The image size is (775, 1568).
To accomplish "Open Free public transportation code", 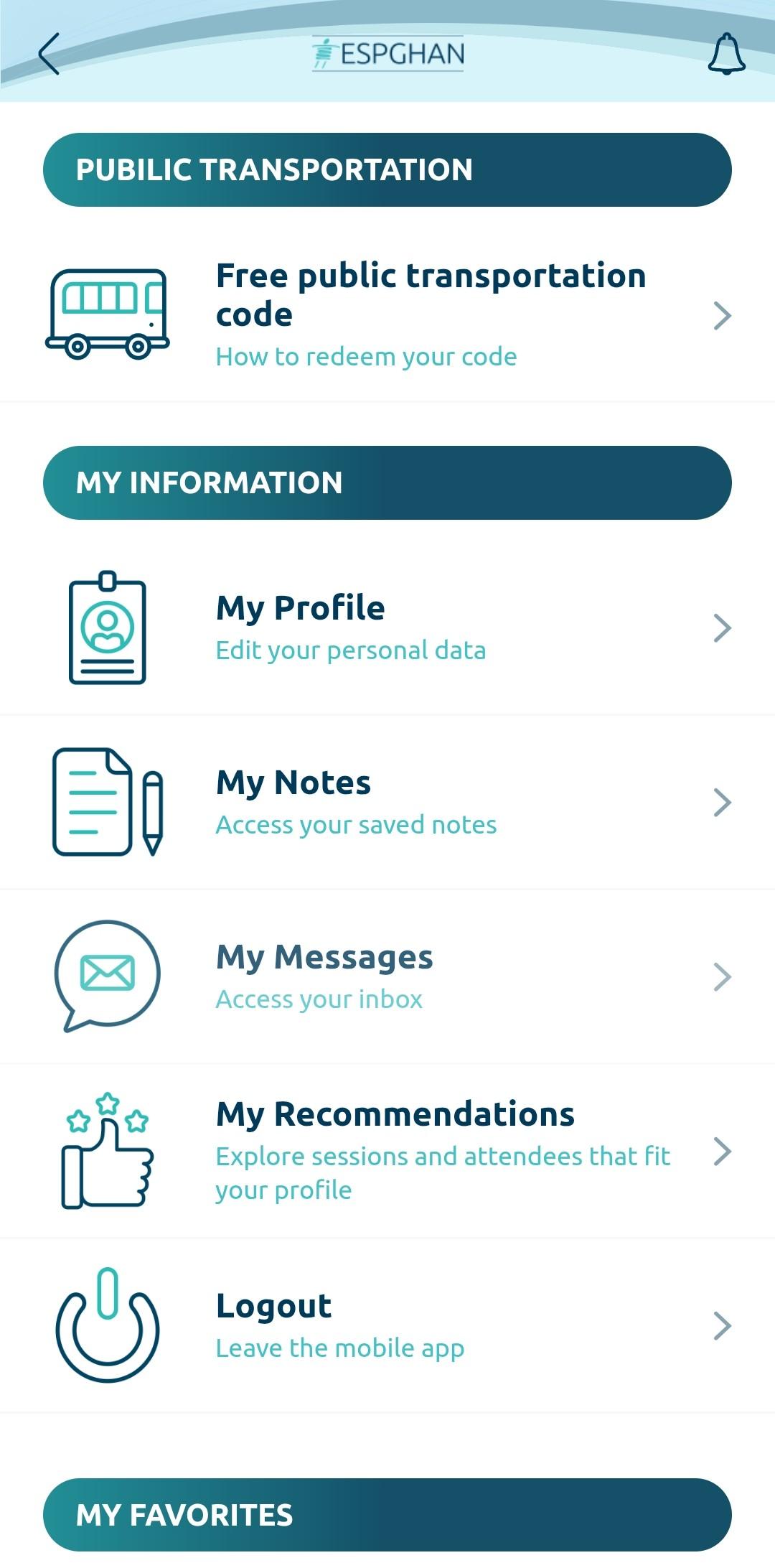I will click(x=387, y=314).
